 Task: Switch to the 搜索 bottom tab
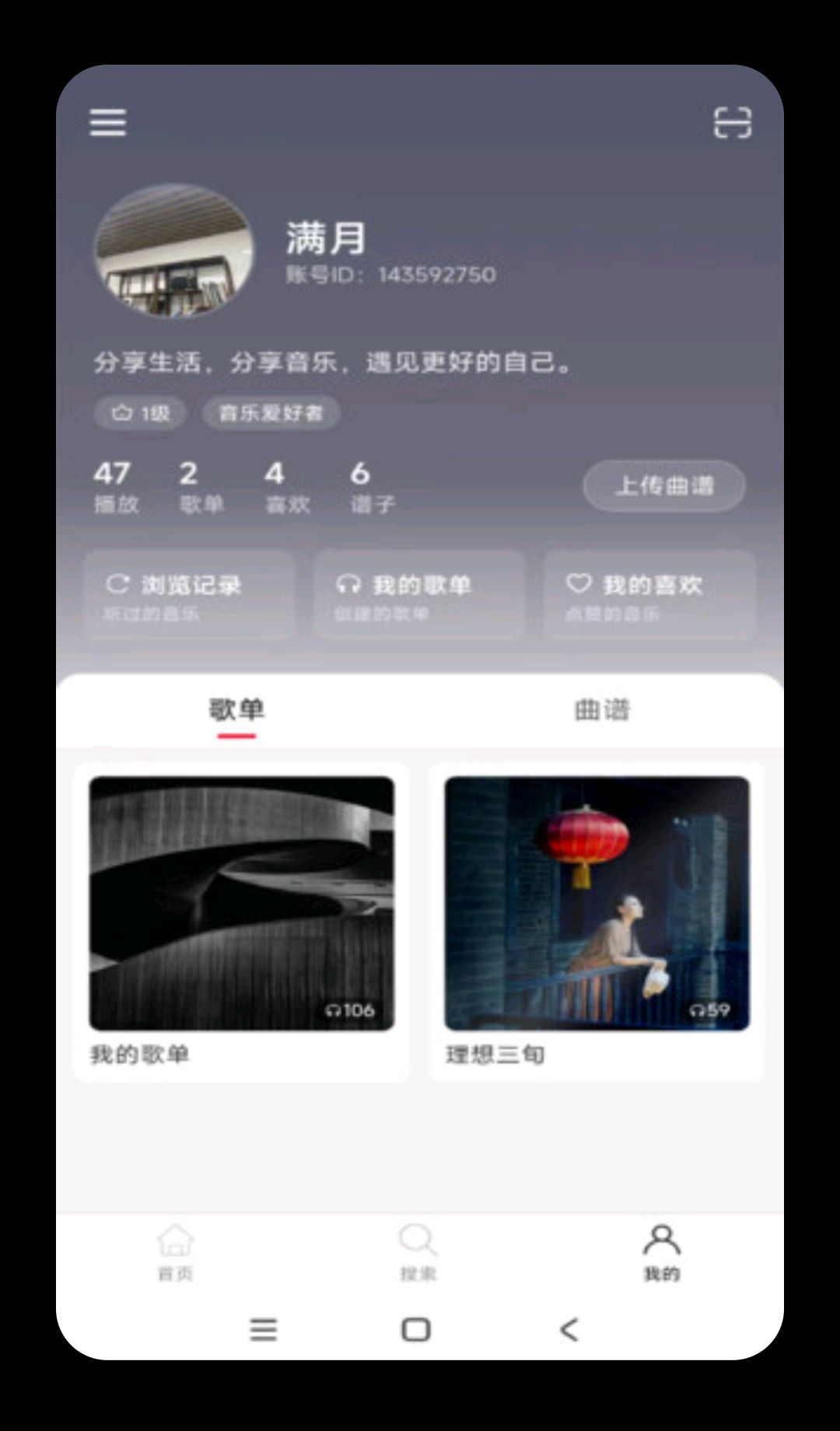click(x=418, y=1252)
